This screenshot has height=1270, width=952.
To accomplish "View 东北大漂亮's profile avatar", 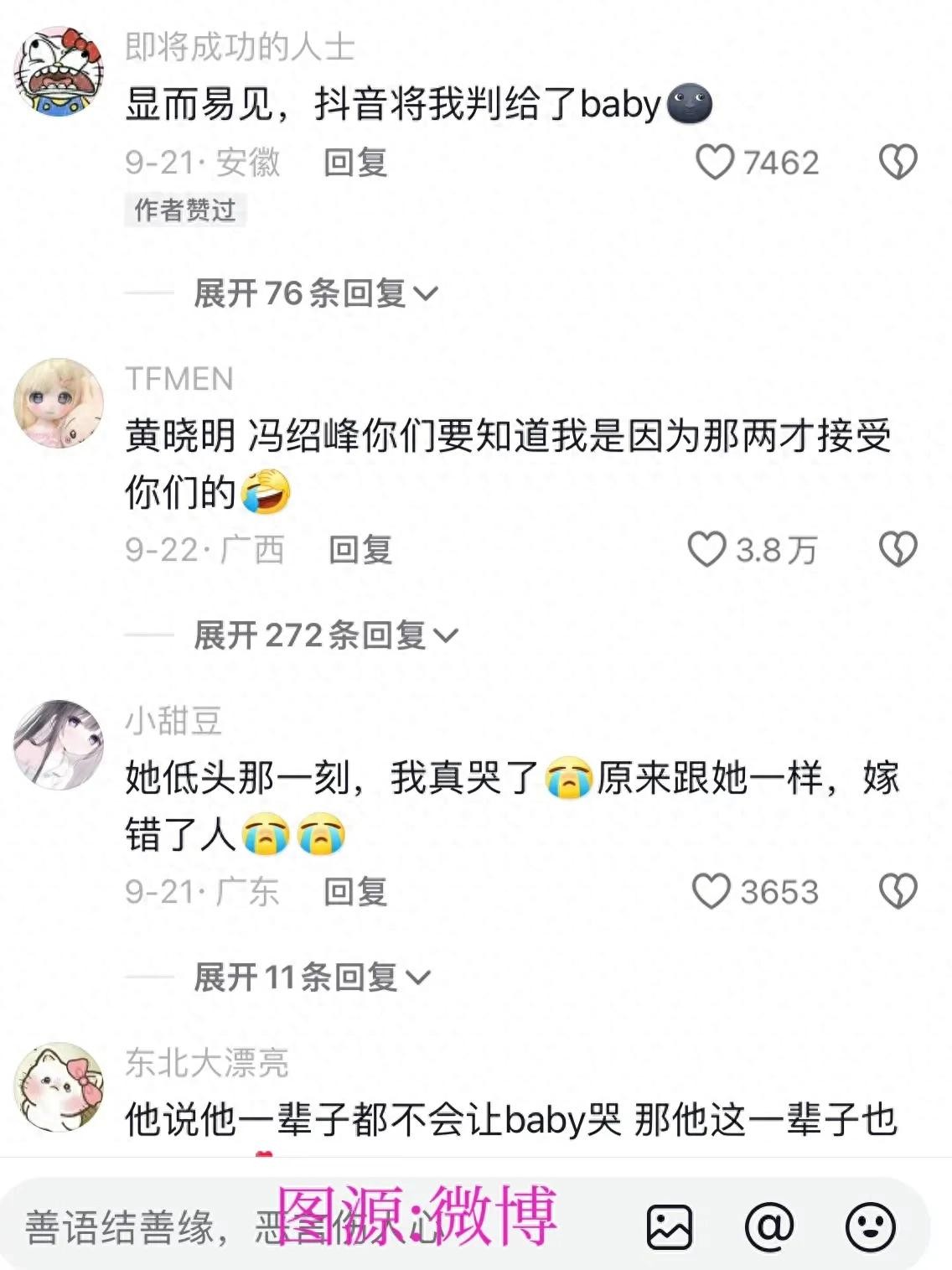I will [59, 1086].
